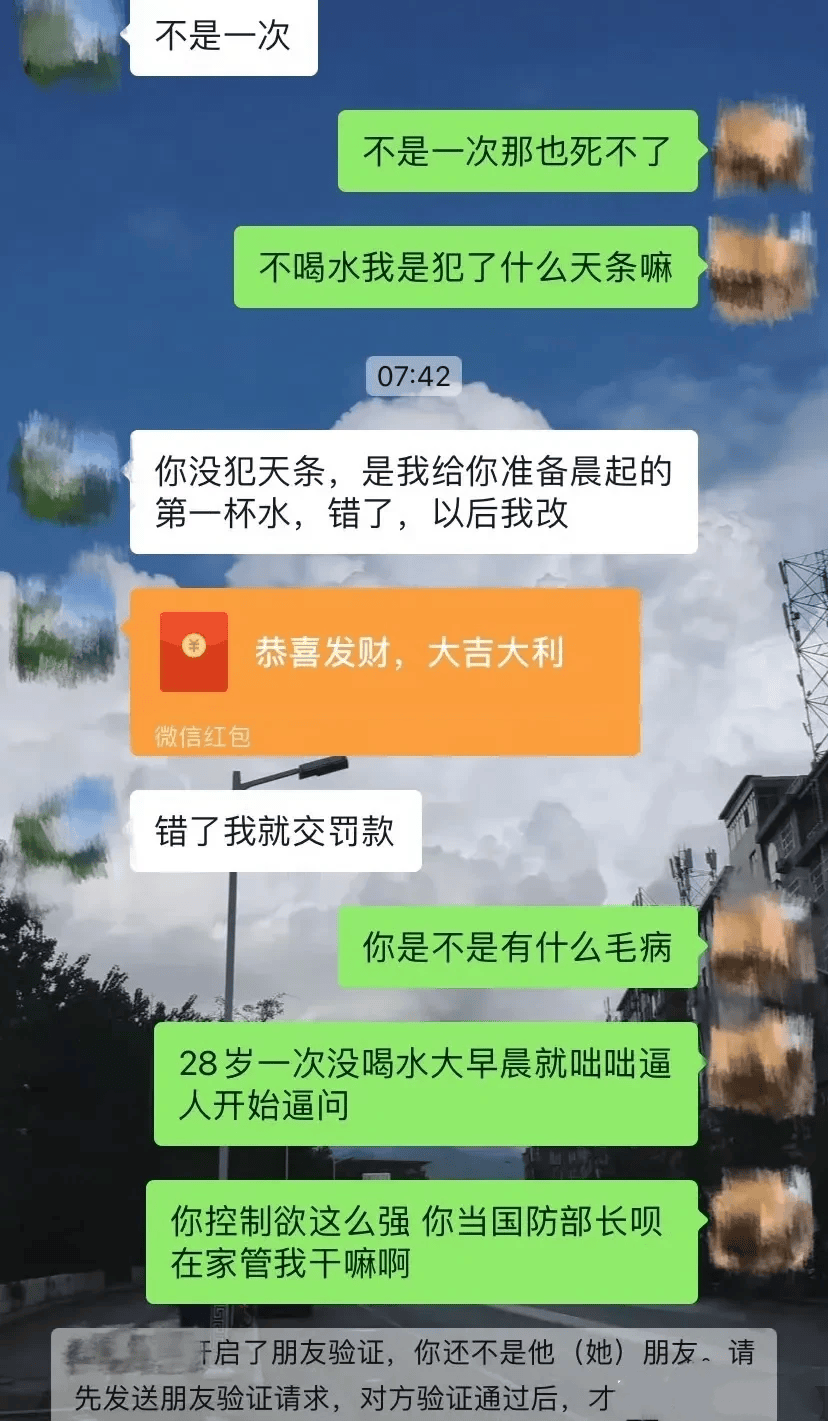Open sender's avatar next to 你是不是有什么毛病
The width and height of the screenshot is (828, 1421).
tap(763, 947)
